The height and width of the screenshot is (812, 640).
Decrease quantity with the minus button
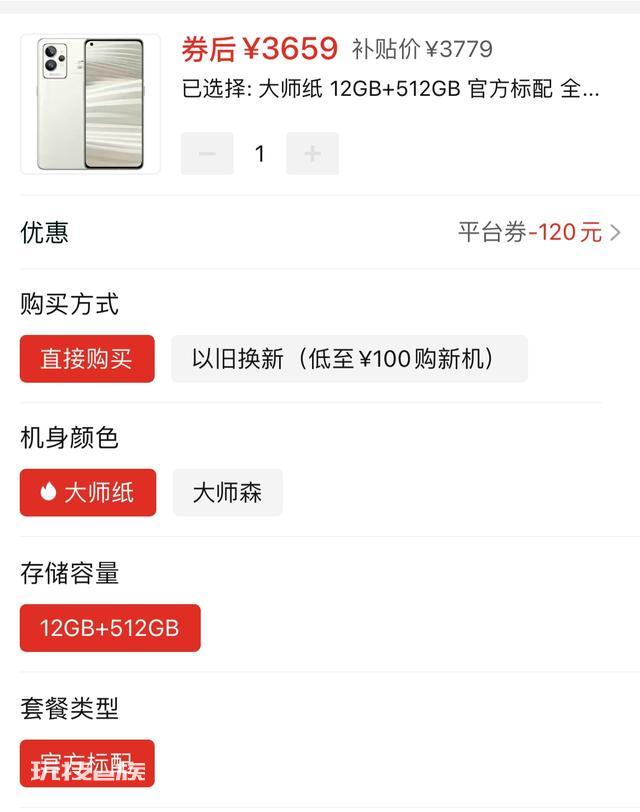pos(207,153)
